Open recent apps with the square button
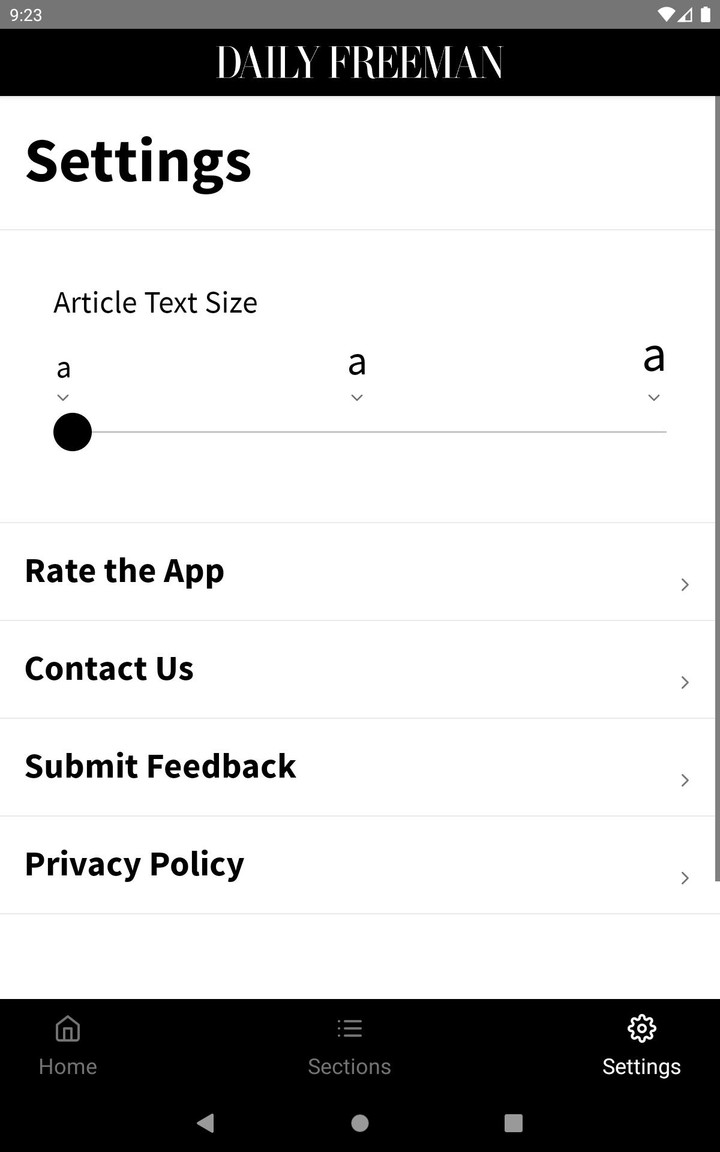 pyautogui.click(x=513, y=1123)
